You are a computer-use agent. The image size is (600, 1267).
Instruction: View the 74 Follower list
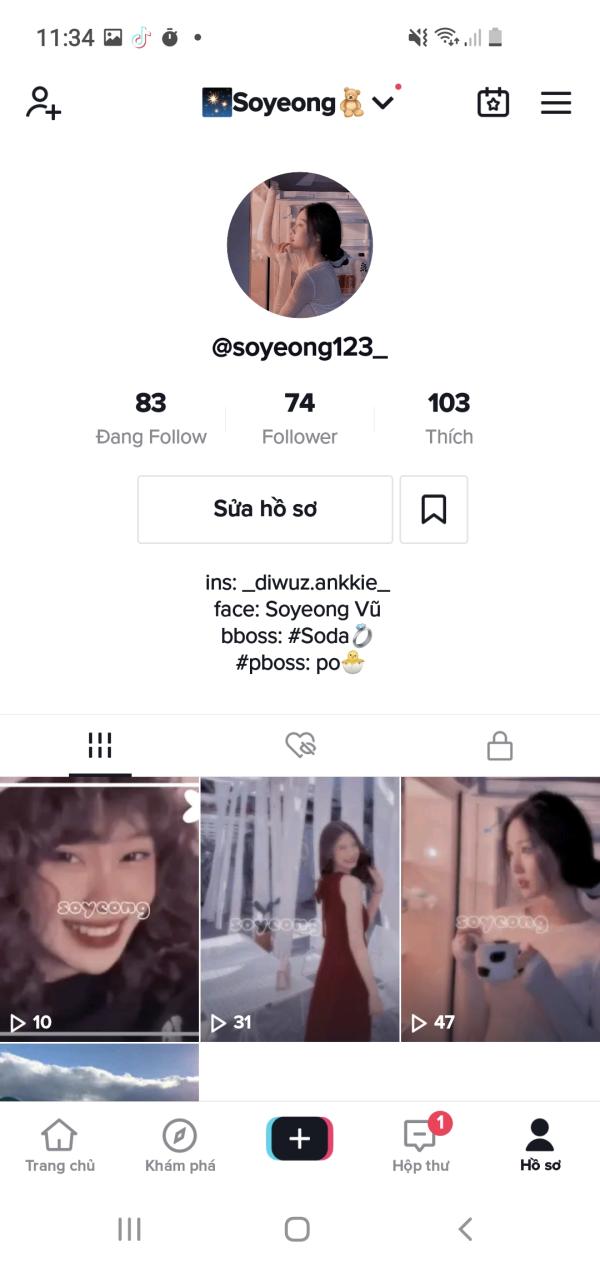pos(300,418)
